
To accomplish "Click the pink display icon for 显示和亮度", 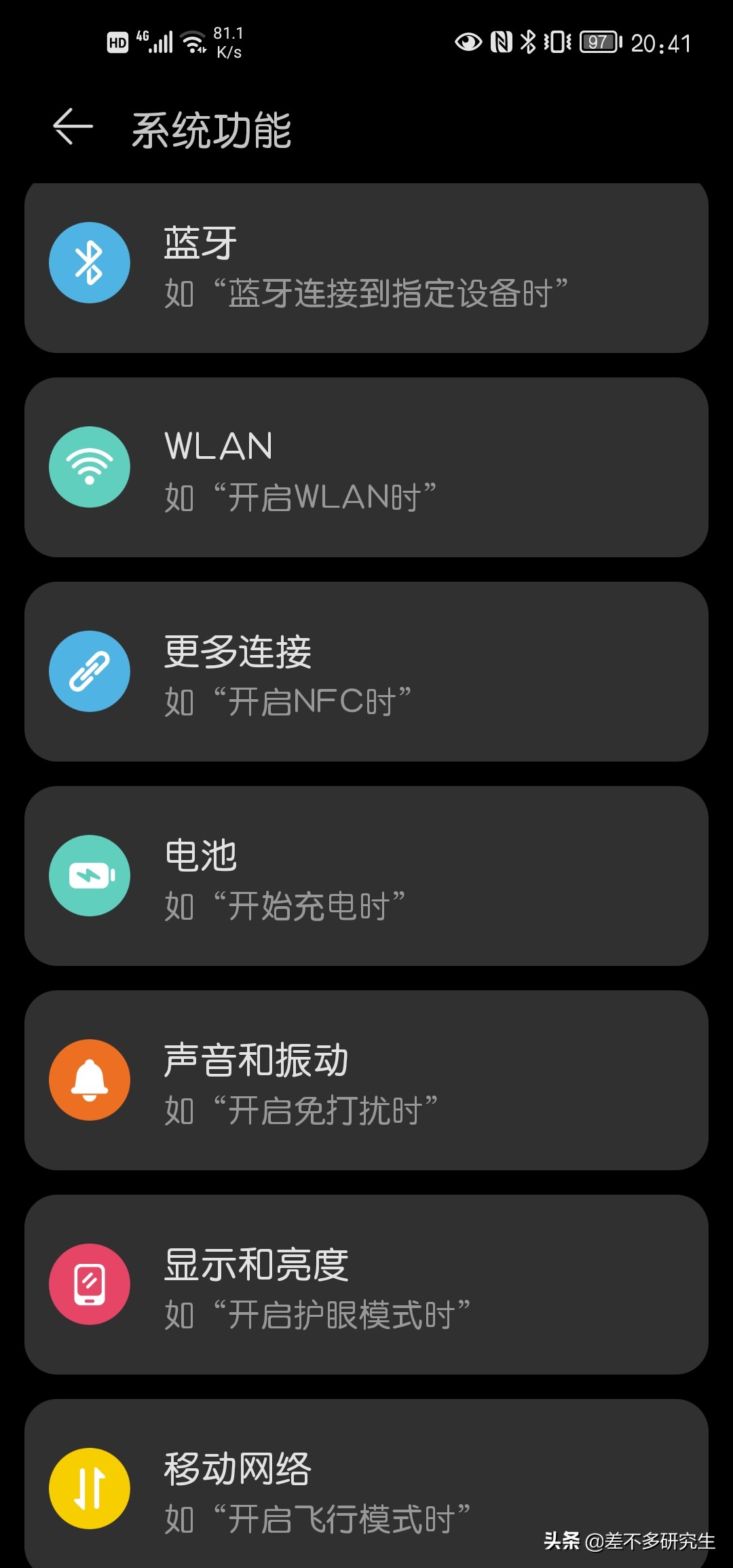I will [89, 1285].
